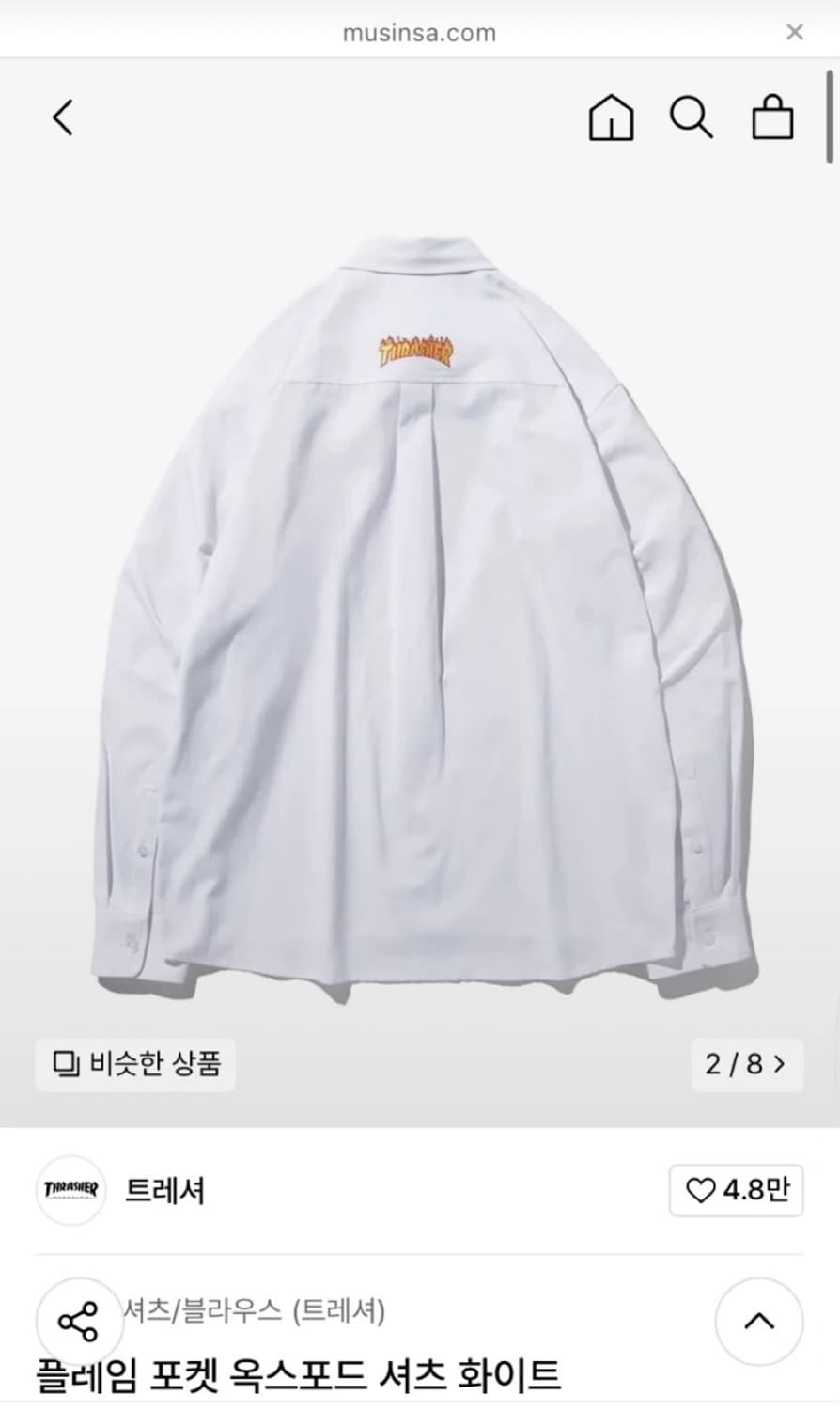View similar products (비슷한 상품)
The image size is (840, 1410).
[136, 1064]
